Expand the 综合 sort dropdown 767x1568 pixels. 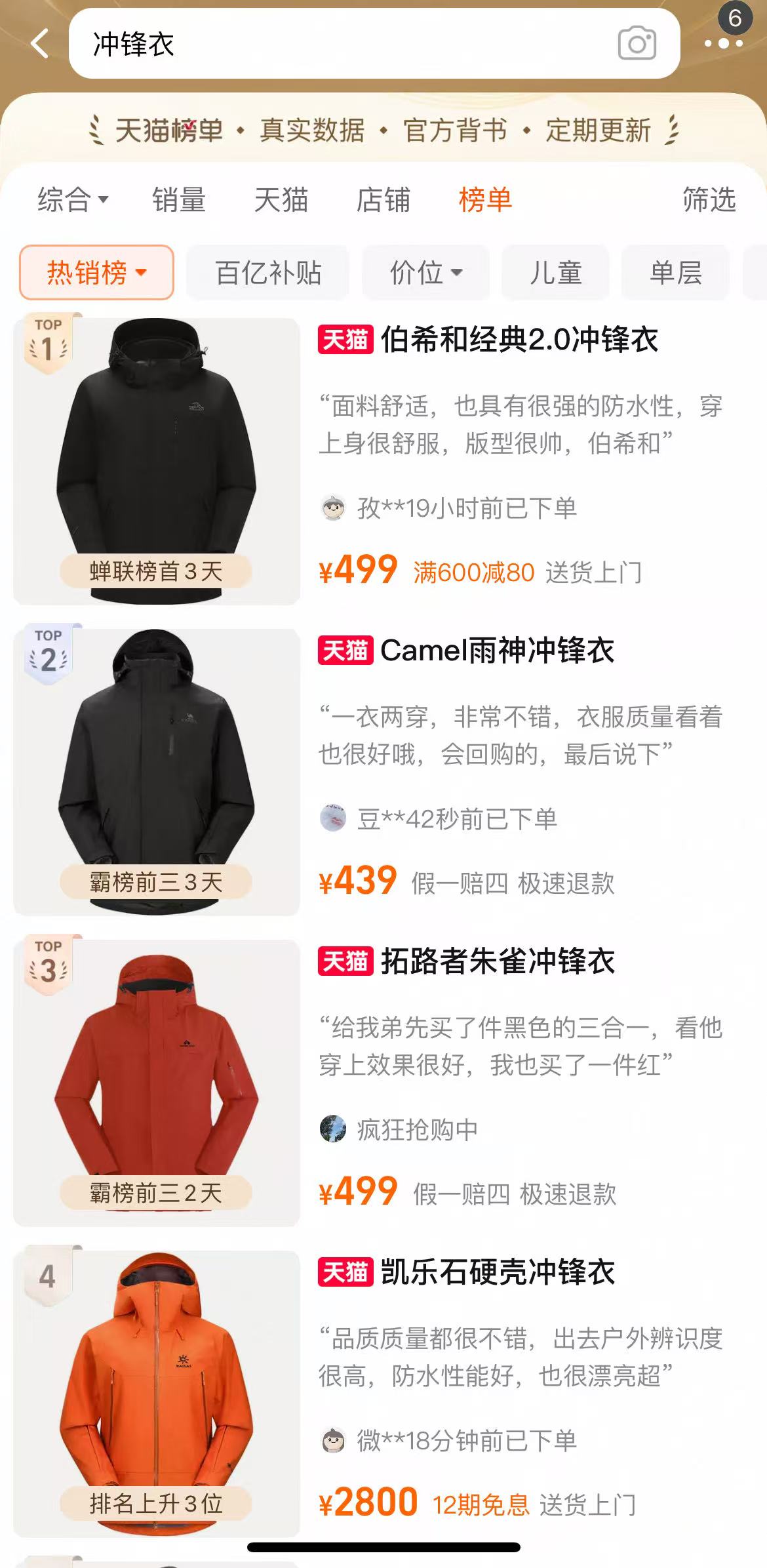pos(72,199)
